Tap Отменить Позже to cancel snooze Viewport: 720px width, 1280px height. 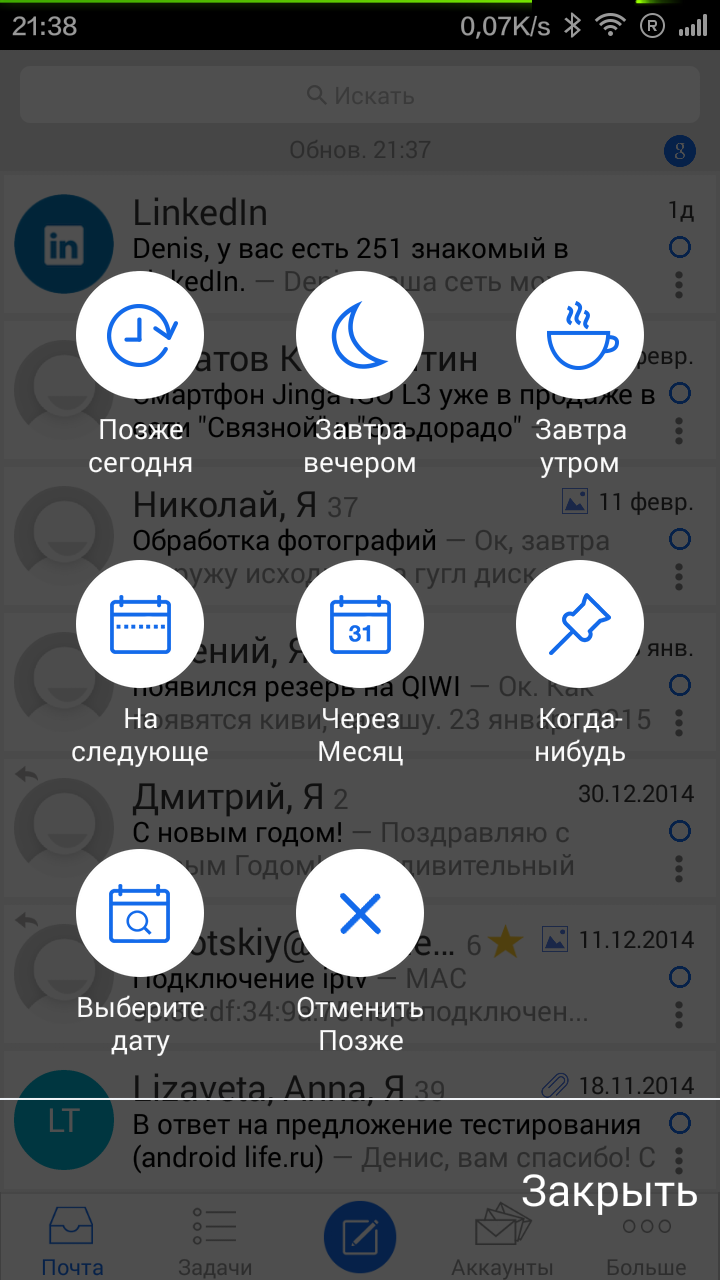pos(360,913)
